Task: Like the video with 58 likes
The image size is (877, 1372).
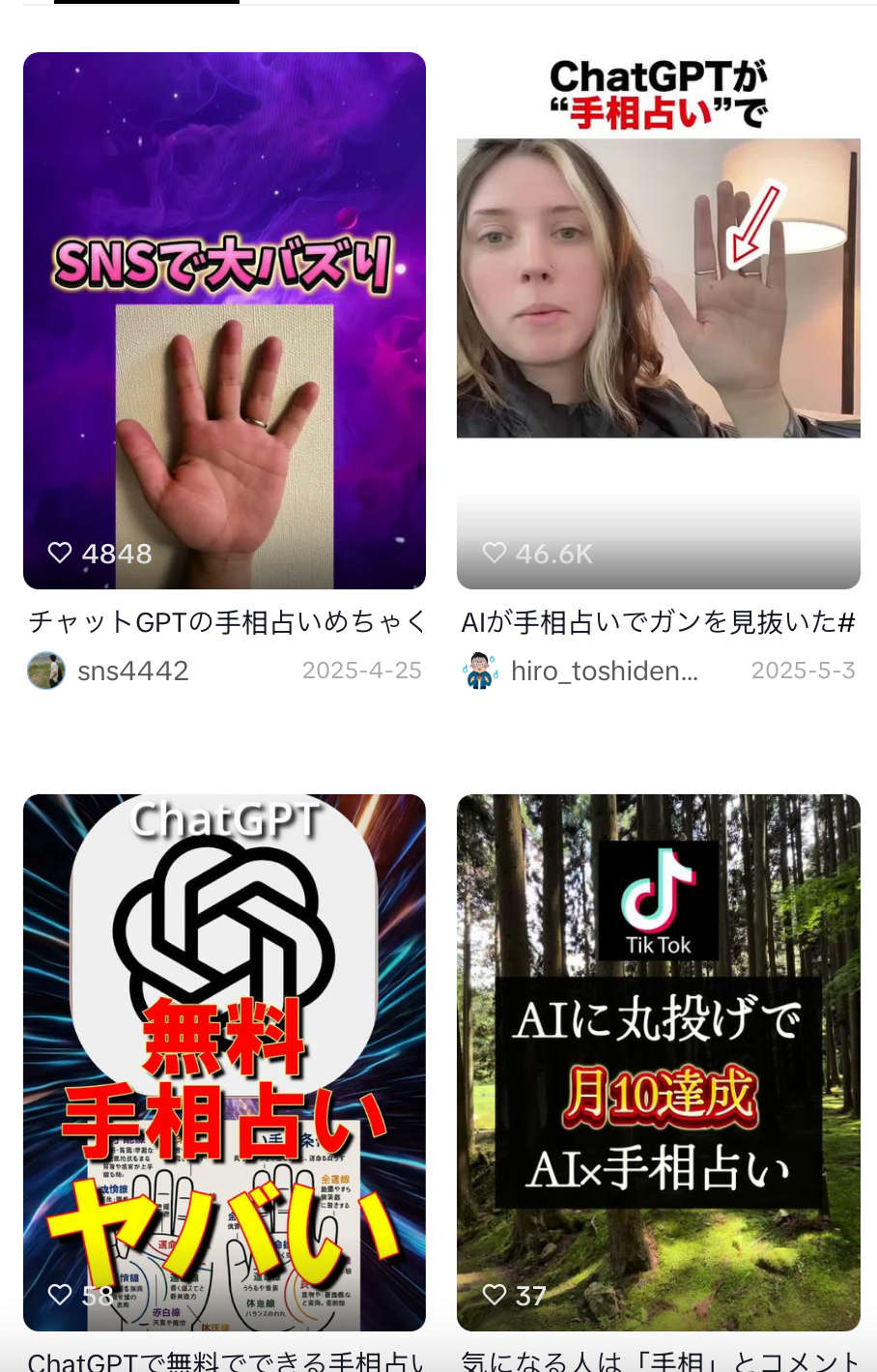Action: coord(60,1295)
